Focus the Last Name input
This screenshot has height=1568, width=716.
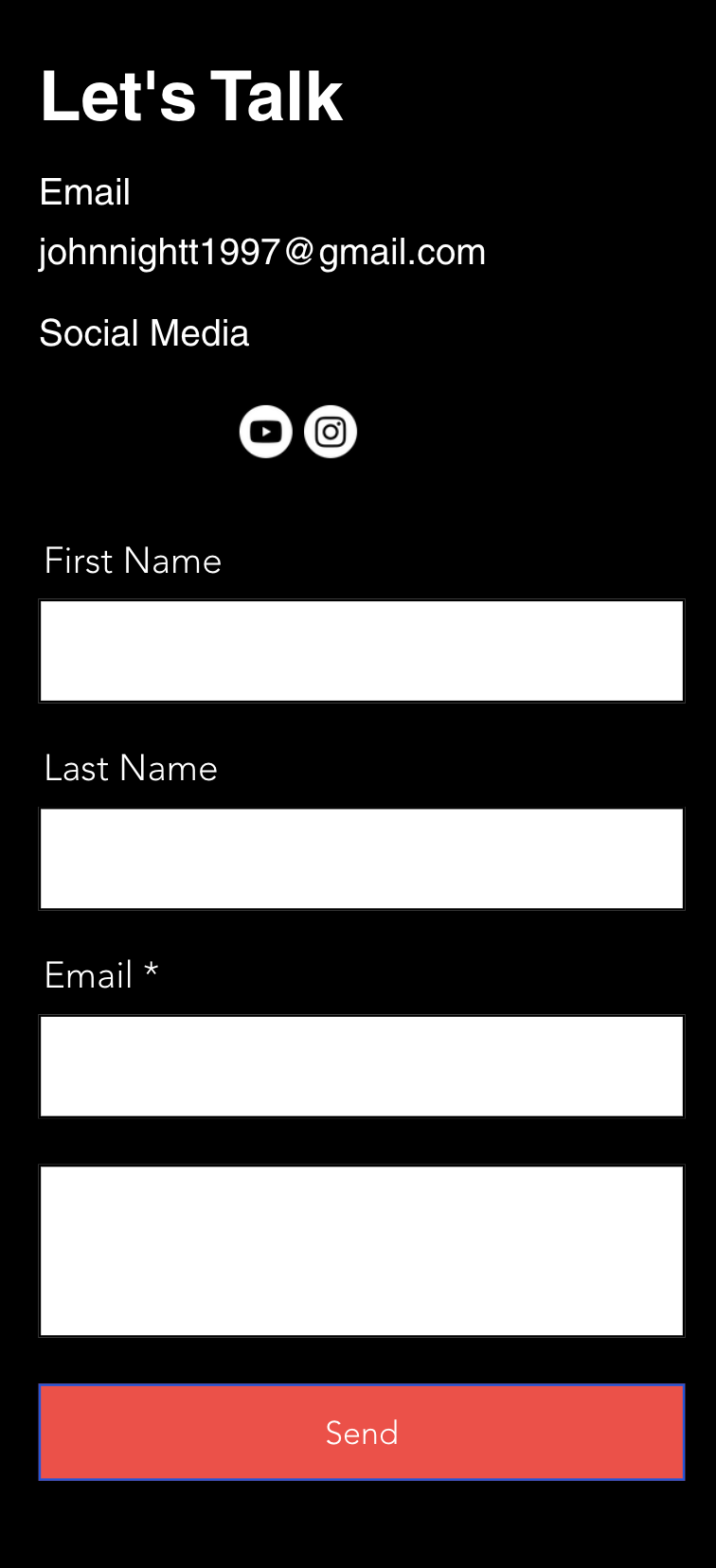click(x=361, y=859)
